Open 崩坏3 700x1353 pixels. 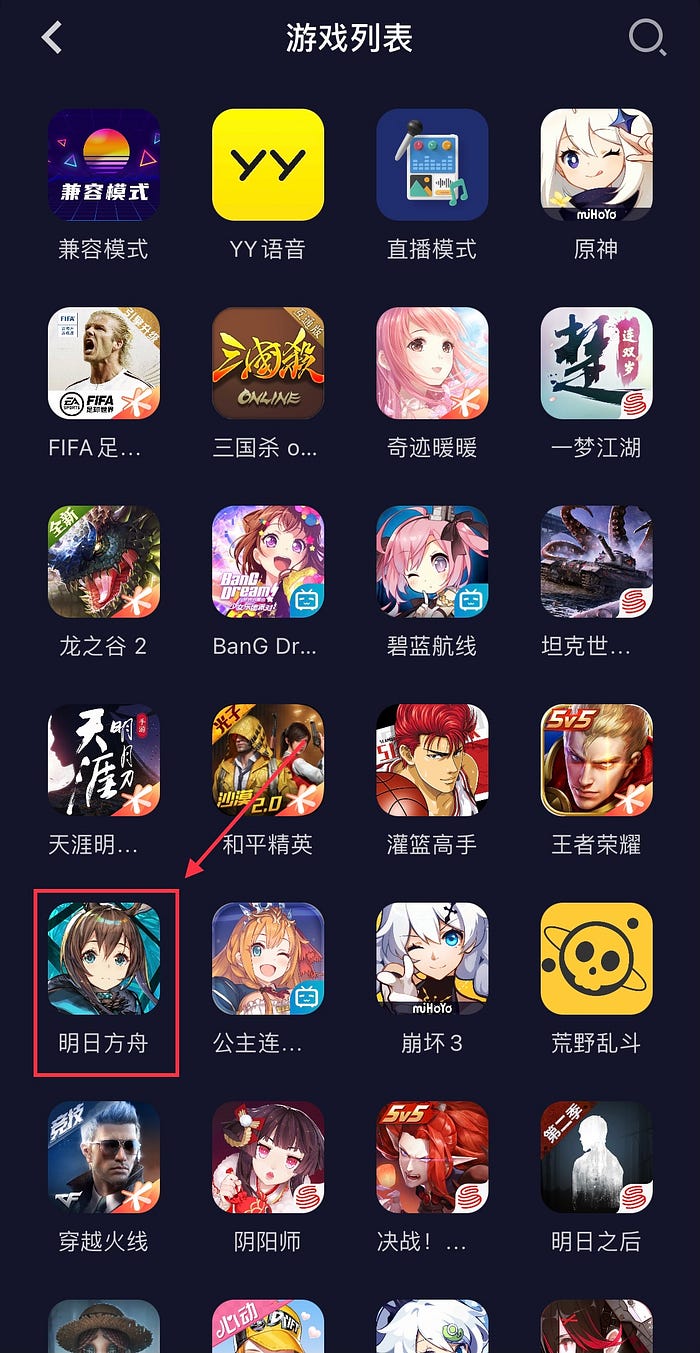[432, 958]
